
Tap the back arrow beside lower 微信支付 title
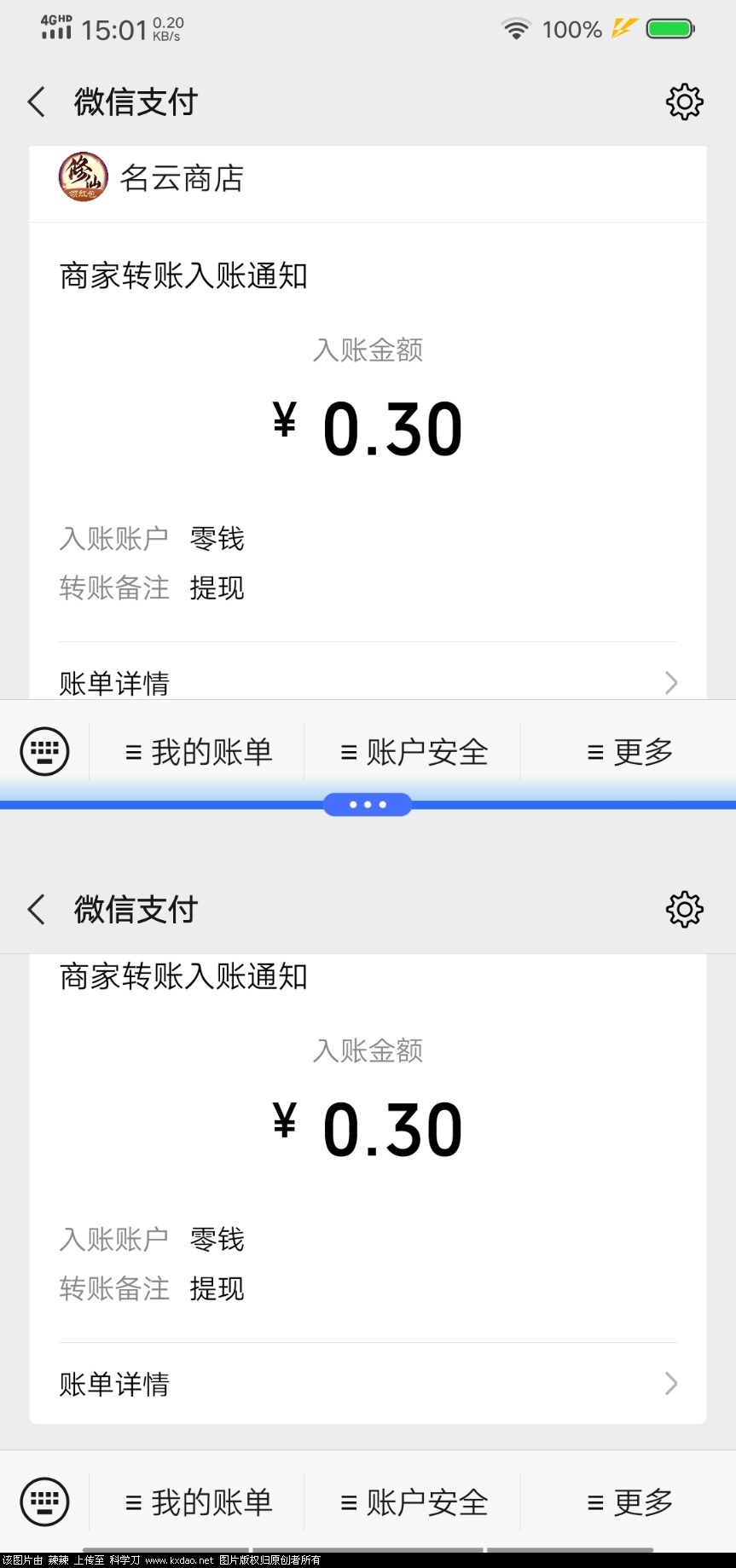pos(35,909)
